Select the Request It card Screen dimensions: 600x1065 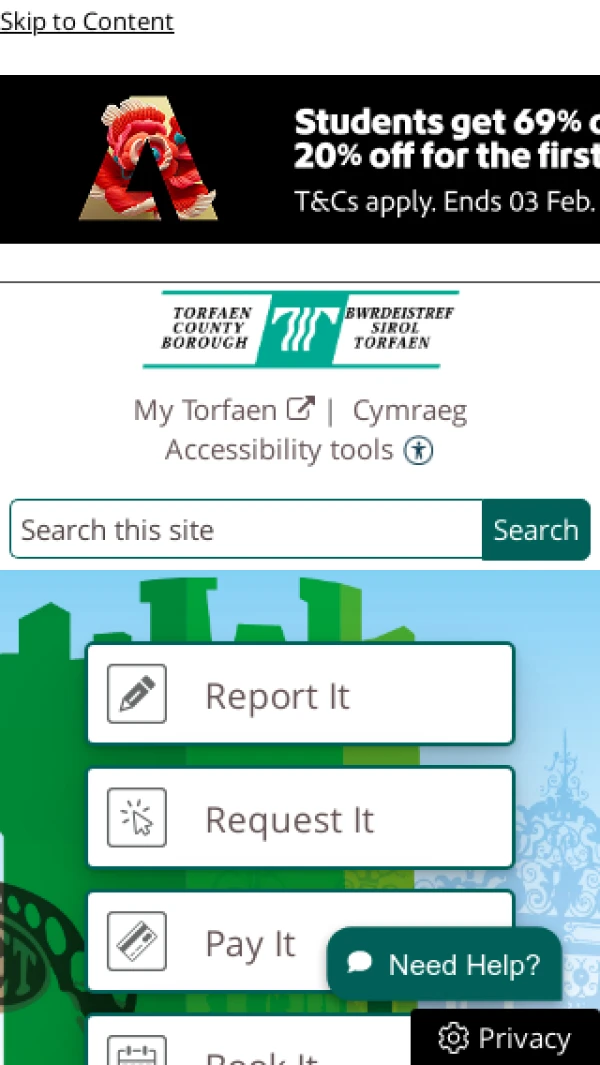click(300, 818)
